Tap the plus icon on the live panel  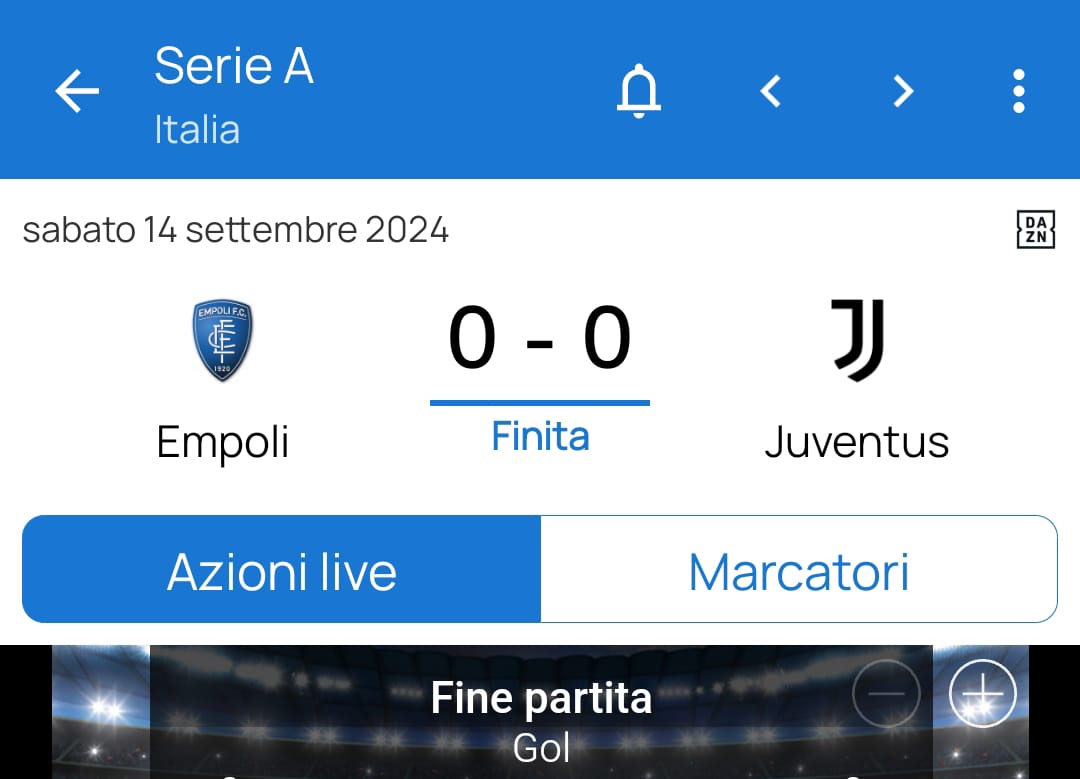(x=982, y=693)
